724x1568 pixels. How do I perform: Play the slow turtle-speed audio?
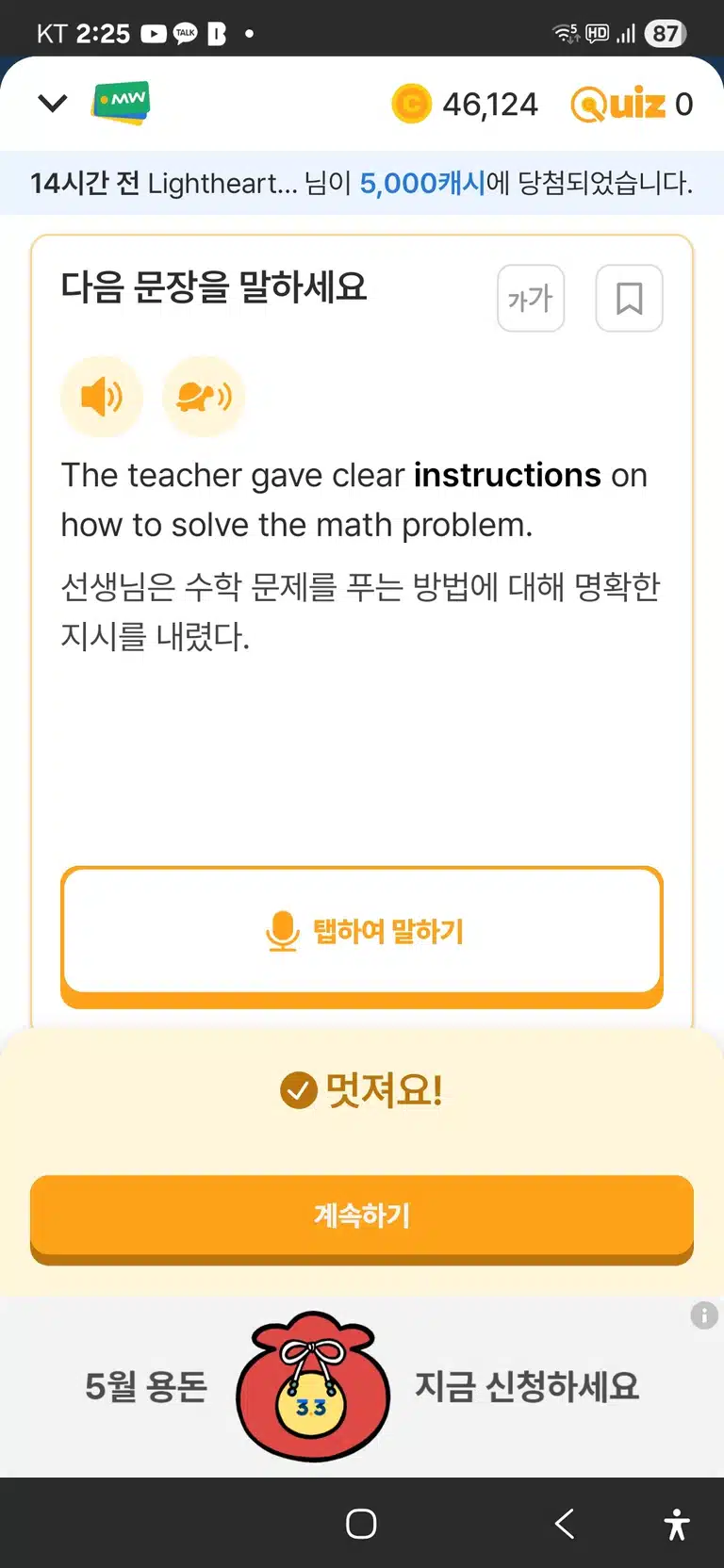204,397
